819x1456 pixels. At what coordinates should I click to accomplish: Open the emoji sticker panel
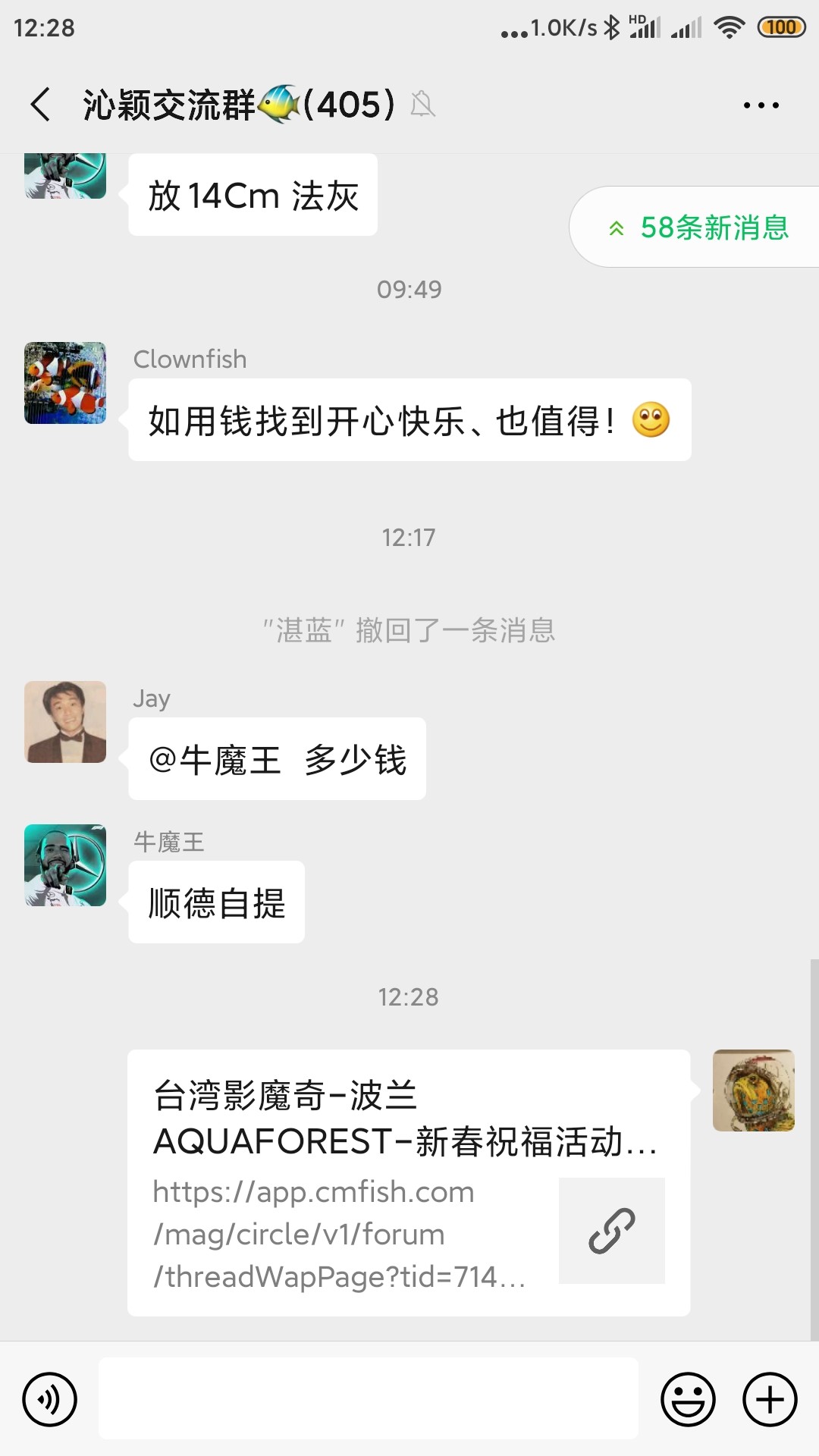[688, 1399]
